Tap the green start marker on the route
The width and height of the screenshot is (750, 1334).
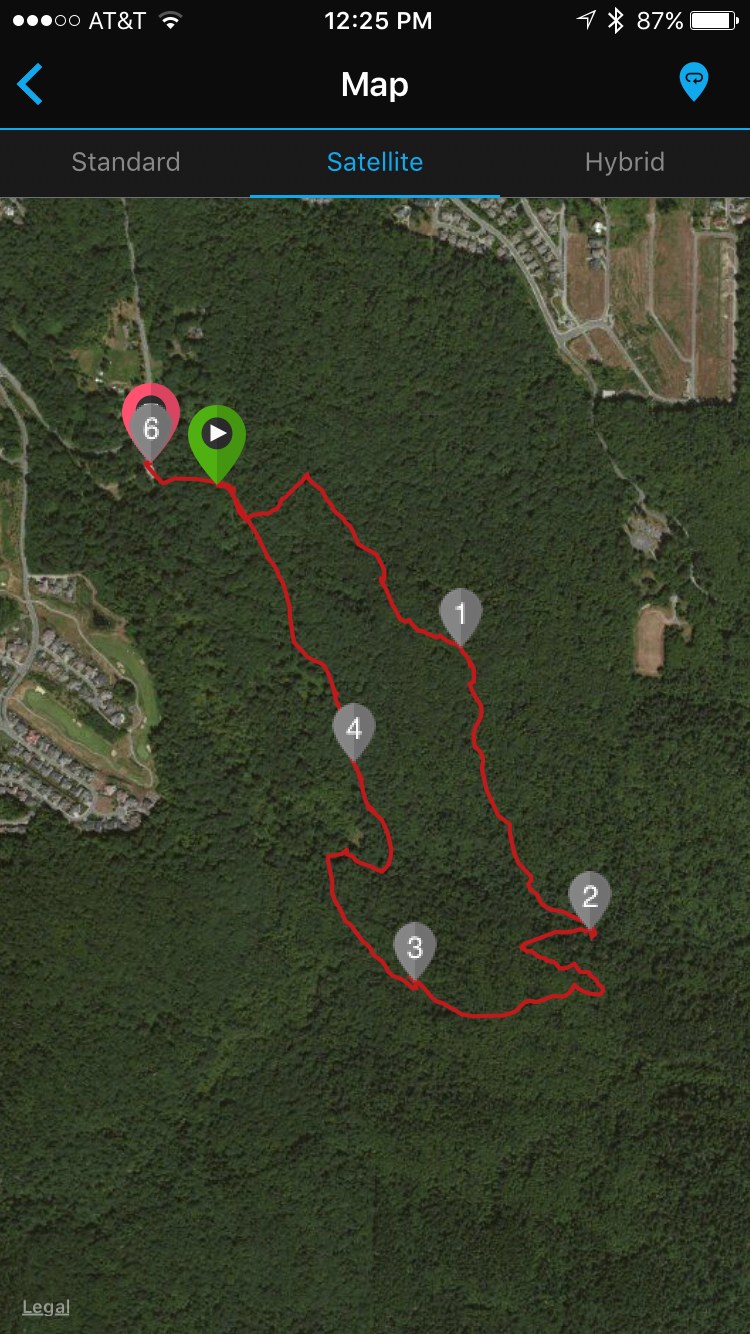click(217, 438)
